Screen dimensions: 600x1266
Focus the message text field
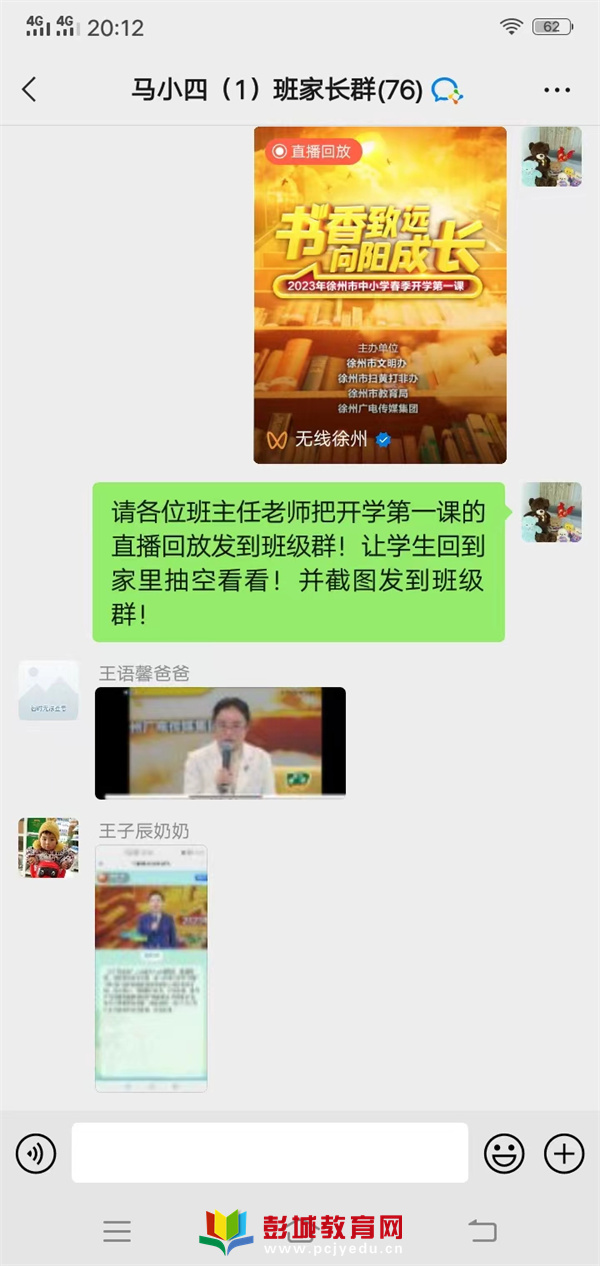[270, 1153]
